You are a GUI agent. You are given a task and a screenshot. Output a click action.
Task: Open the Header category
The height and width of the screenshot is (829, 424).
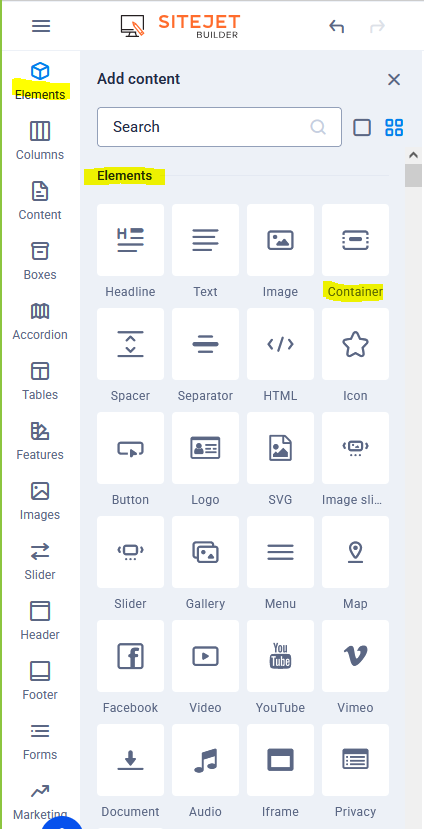pyautogui.click(x=40, y=621)
